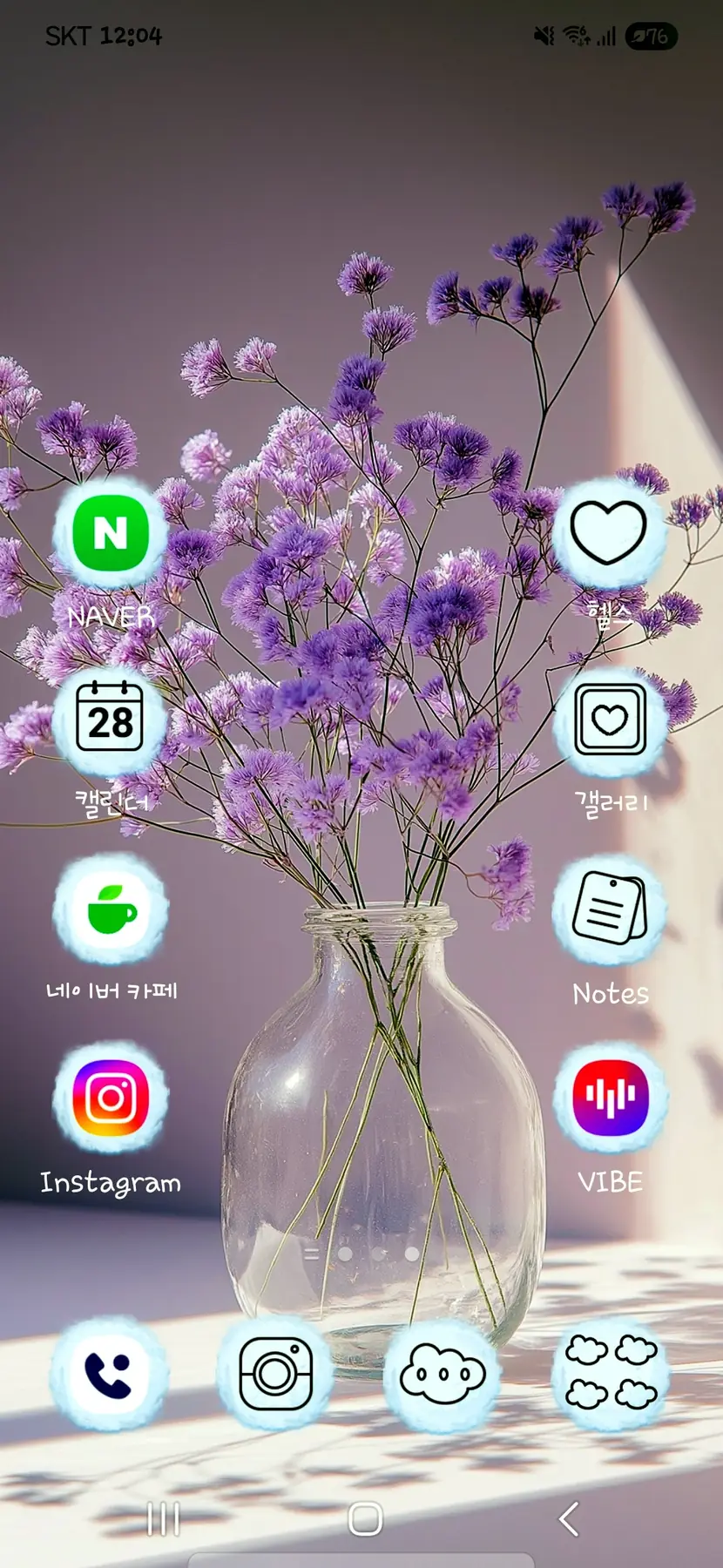Open the VIBE music app

pos(610,1098)
